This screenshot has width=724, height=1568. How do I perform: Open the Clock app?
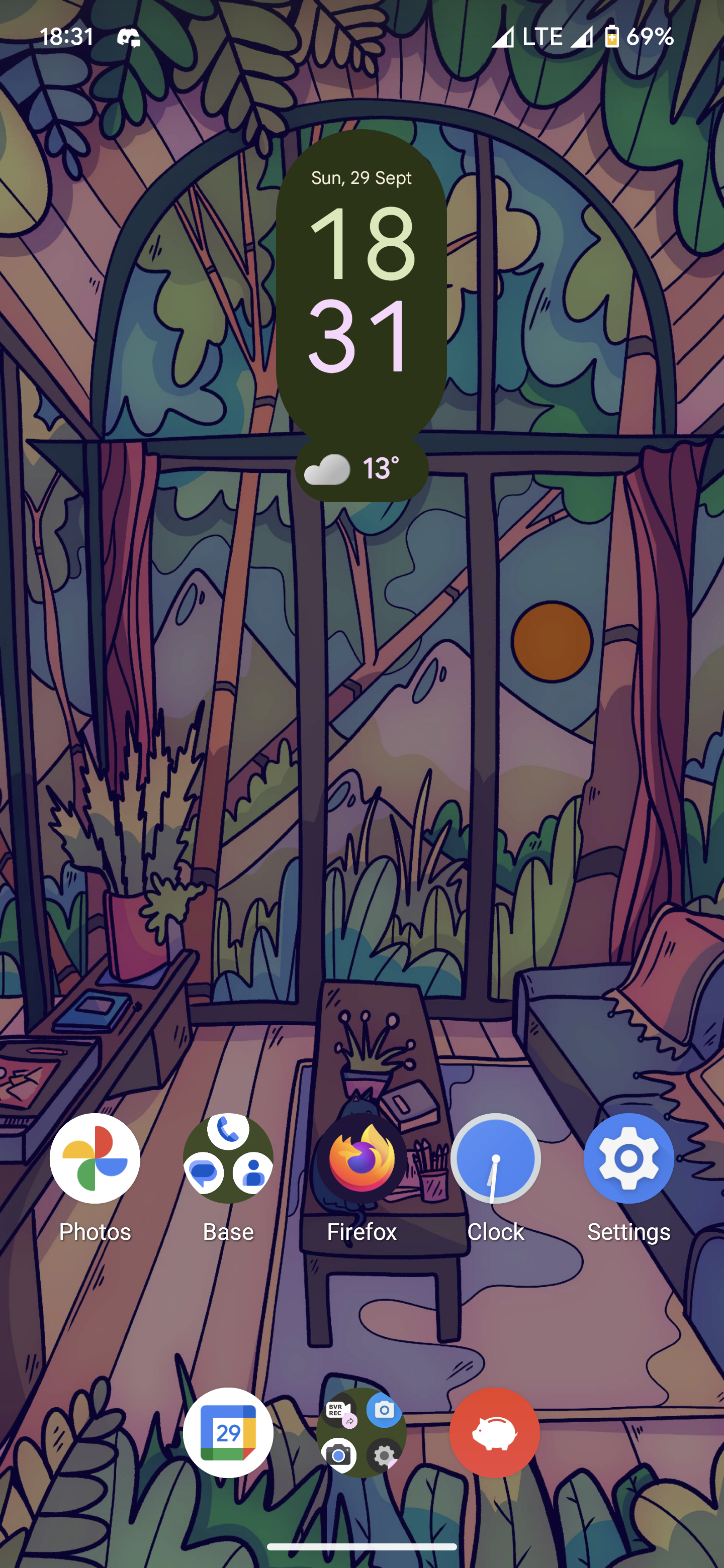click(x=495, y=1158)
